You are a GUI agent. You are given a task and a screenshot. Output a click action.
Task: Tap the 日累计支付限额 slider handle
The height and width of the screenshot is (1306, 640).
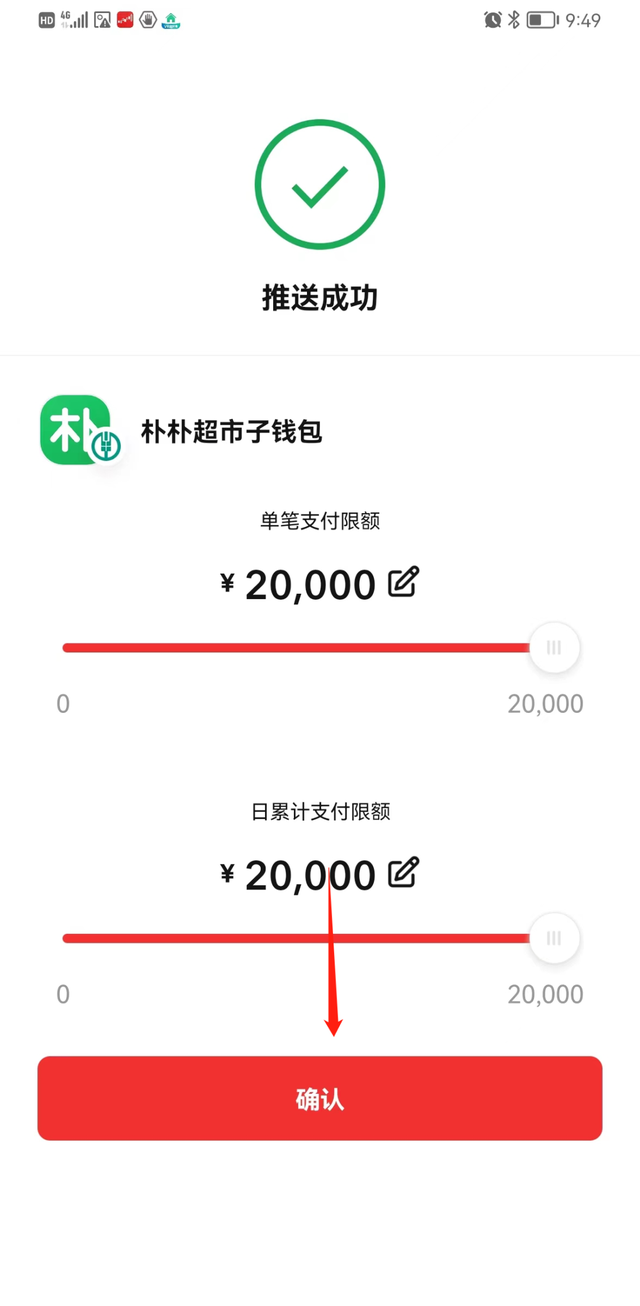tap(554, 938)
